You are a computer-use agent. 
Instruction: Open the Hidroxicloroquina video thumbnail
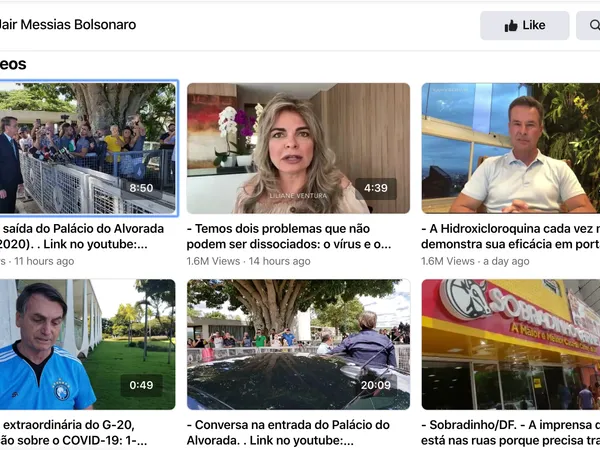pyautogui.click(x=511, y=148)
